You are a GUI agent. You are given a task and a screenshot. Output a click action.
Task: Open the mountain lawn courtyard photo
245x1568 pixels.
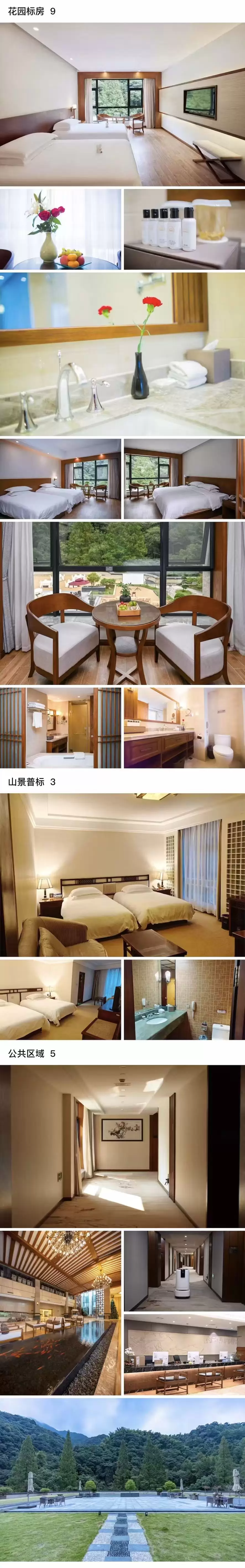122,1482
